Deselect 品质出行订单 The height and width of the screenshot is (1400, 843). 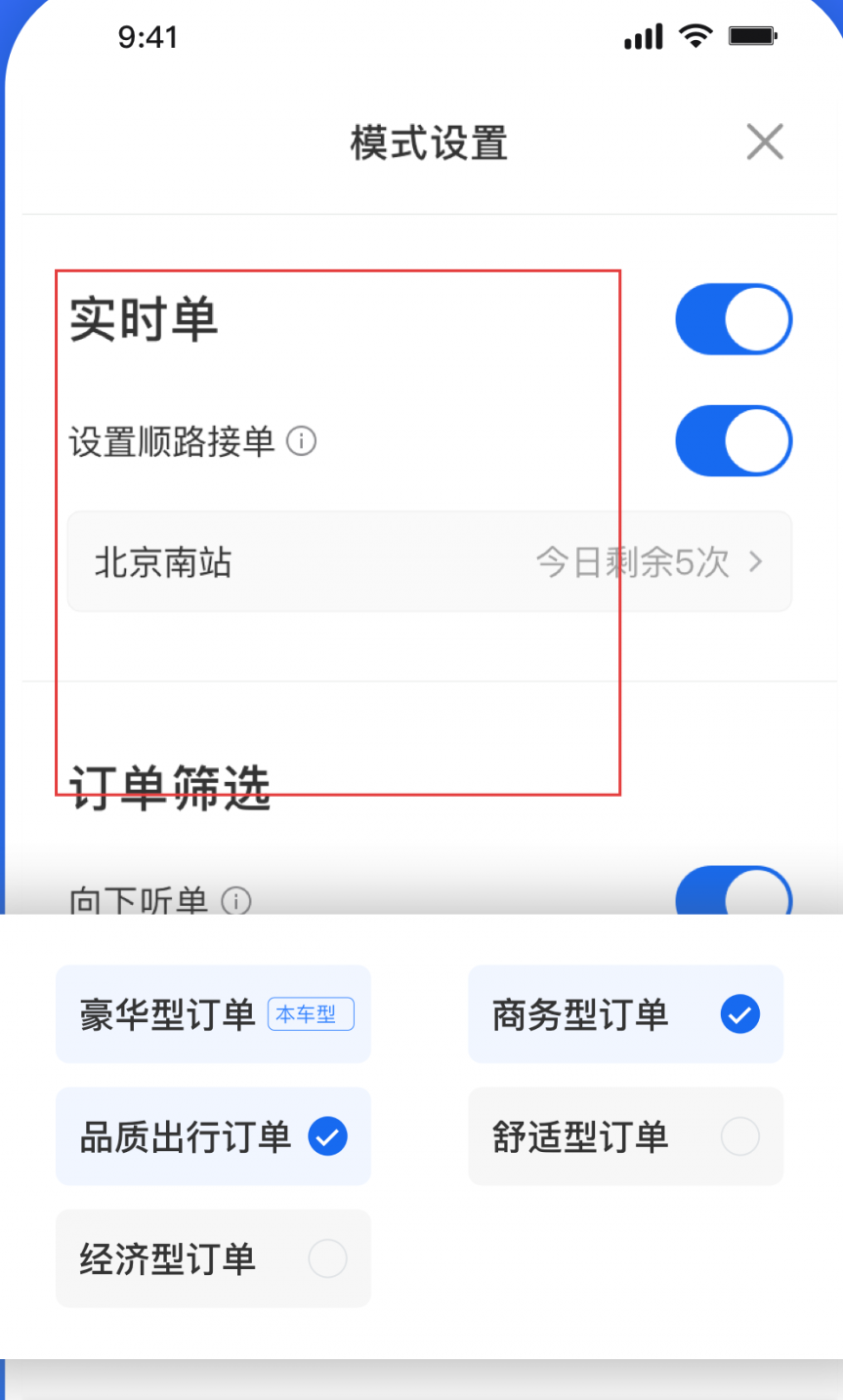point(213,1136)
